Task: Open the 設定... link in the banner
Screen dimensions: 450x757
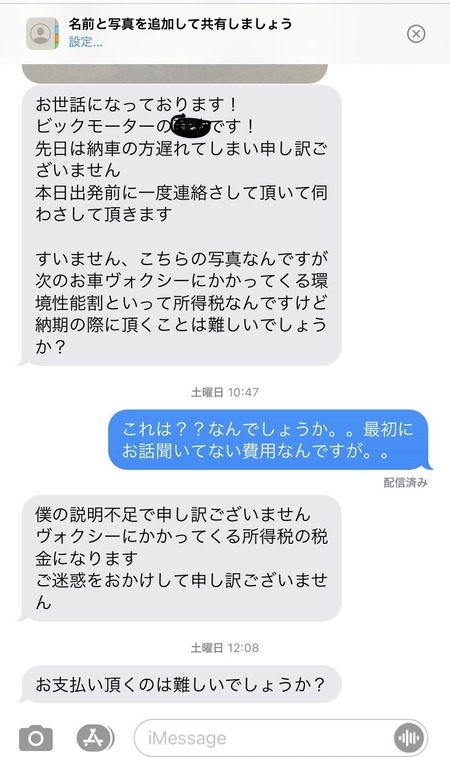Action: point(85,42)
